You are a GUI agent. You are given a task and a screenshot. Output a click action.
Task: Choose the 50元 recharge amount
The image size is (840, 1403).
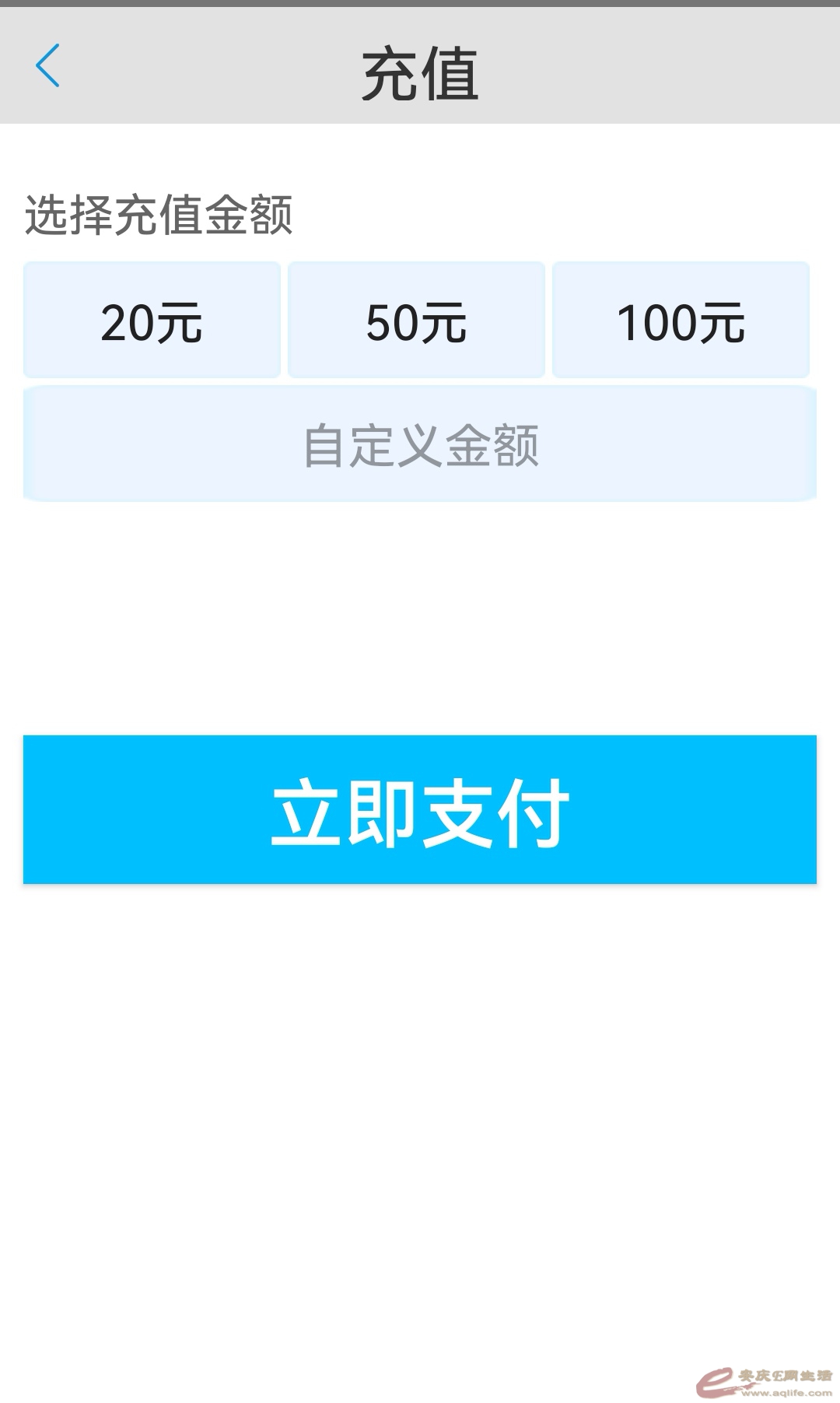[416, 321]
